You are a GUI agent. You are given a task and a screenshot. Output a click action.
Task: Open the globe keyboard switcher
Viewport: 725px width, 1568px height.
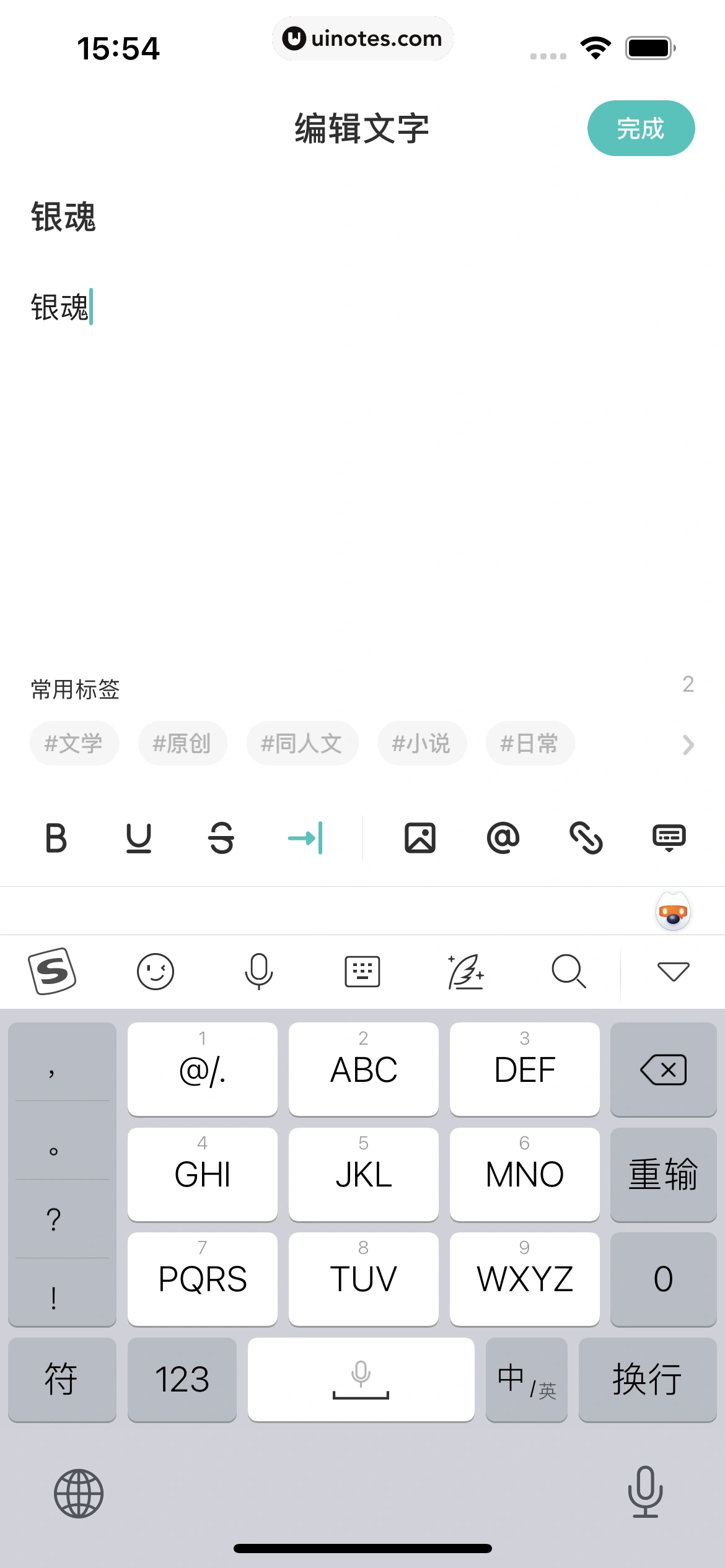pos(79,1493)
